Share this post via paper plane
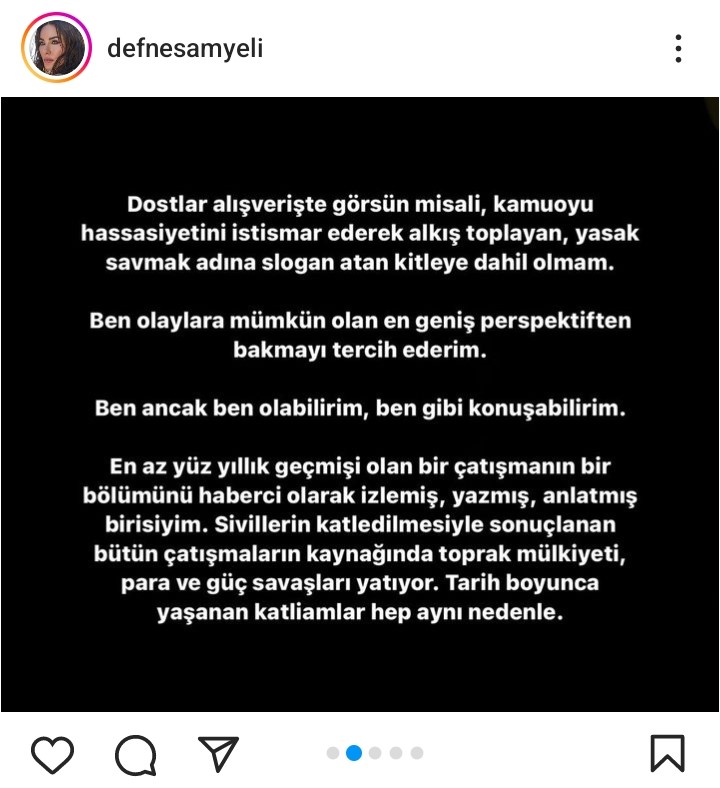This screenshot has height=788, width=720. click(217, 753)
